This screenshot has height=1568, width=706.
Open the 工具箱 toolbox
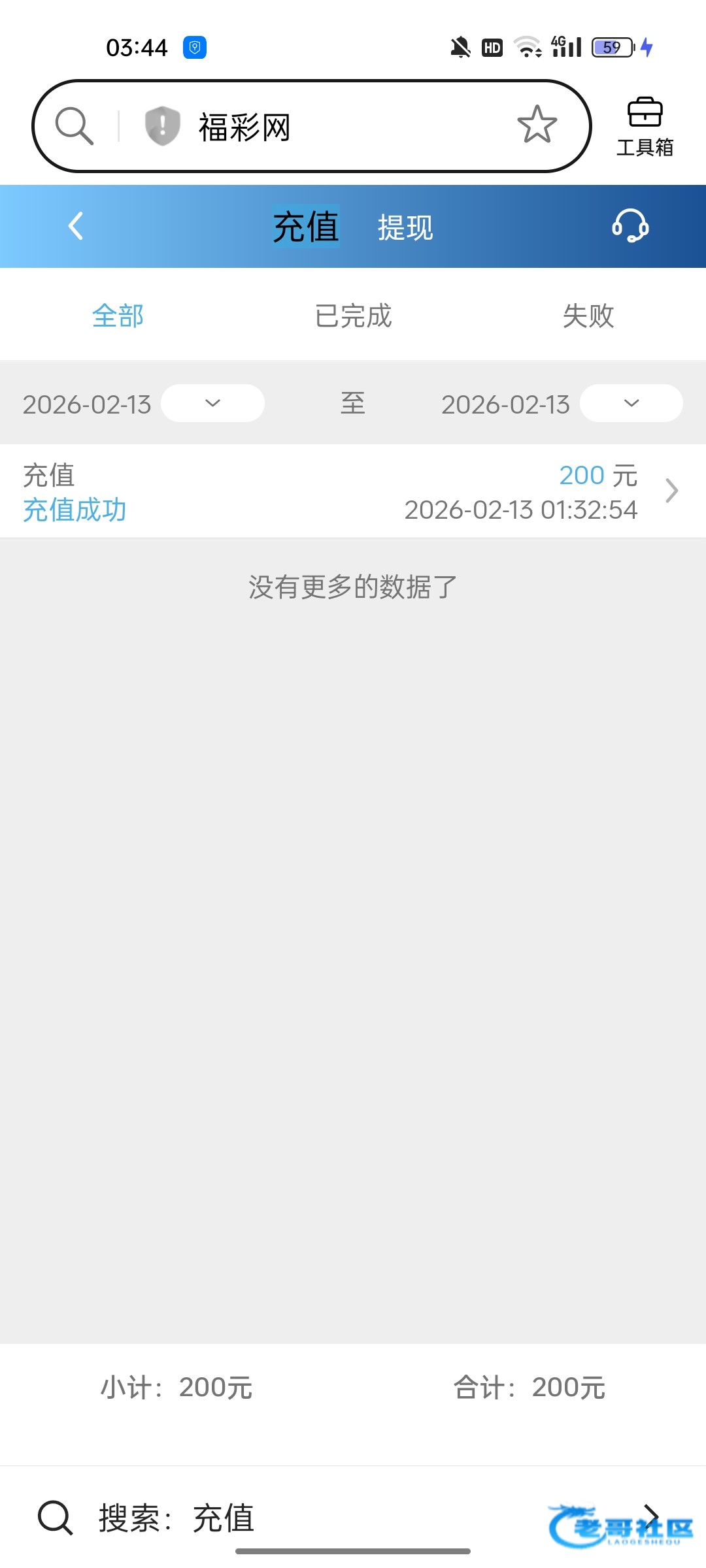[645, 127]
